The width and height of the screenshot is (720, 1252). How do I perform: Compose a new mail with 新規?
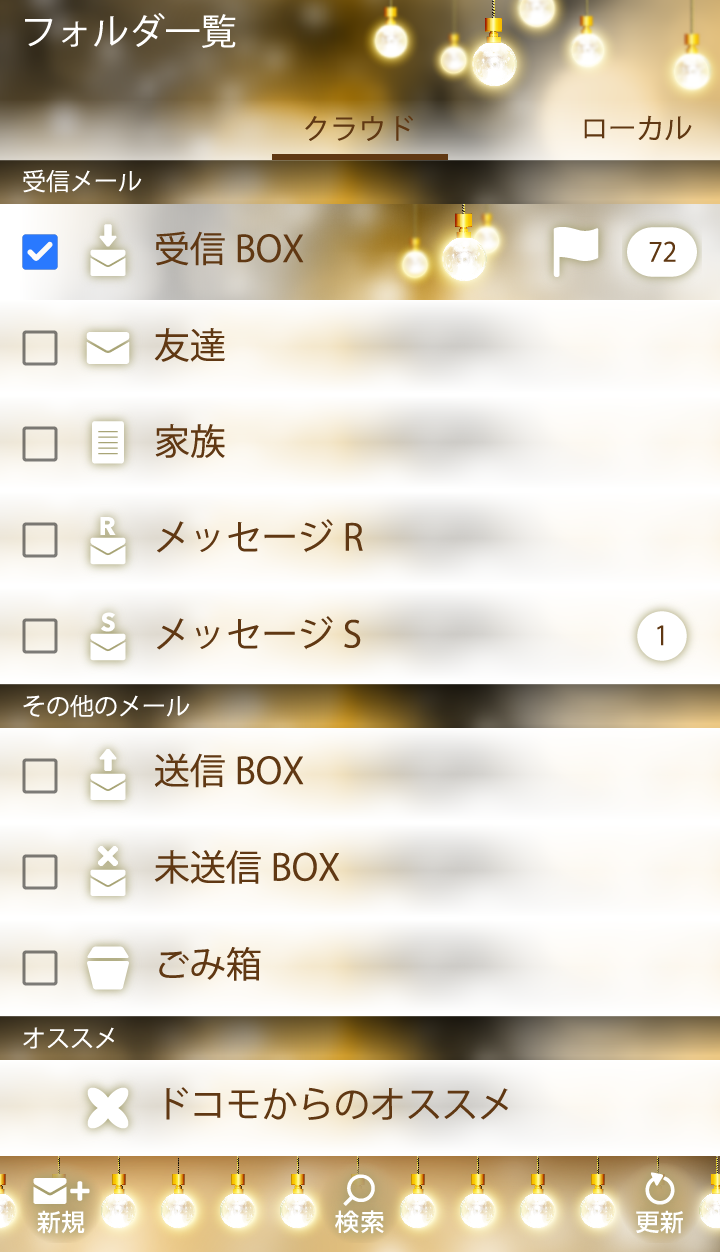pos(60,1204)
